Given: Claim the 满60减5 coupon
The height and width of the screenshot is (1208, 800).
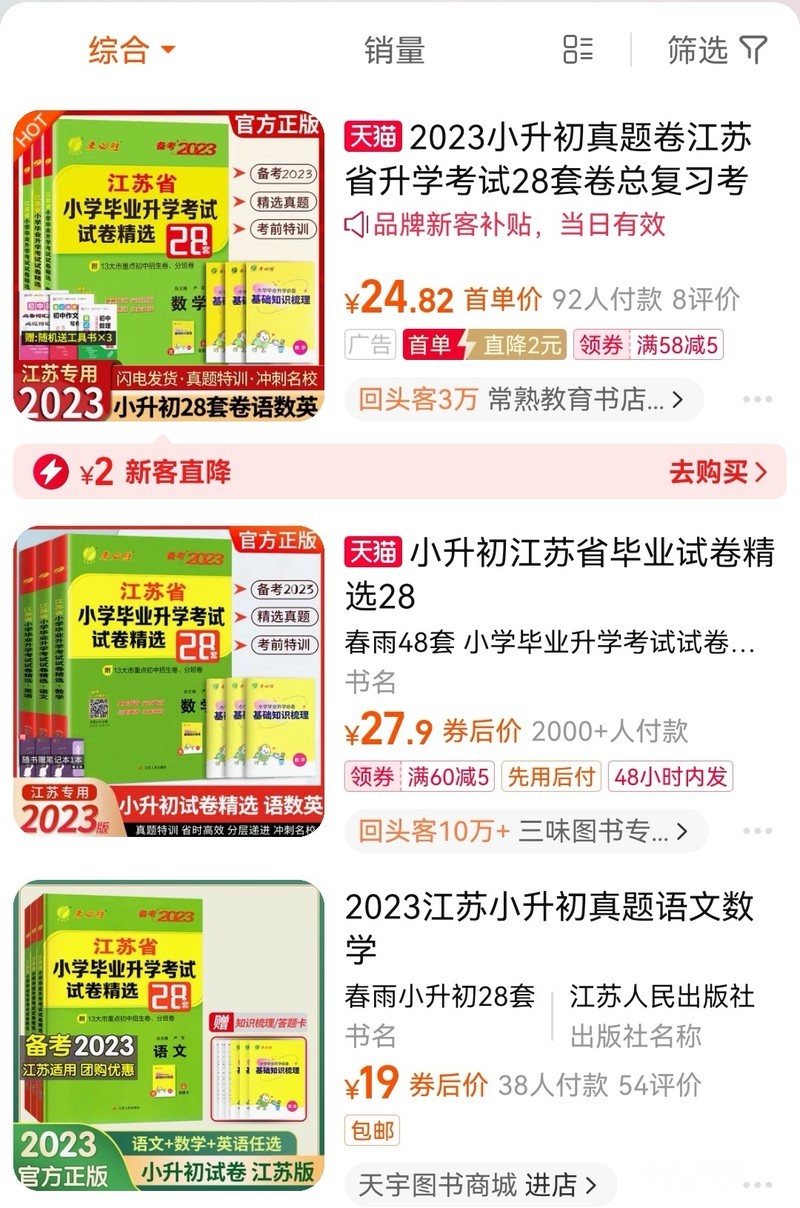Looking at the screenshot, I should (x=419, y=776).
